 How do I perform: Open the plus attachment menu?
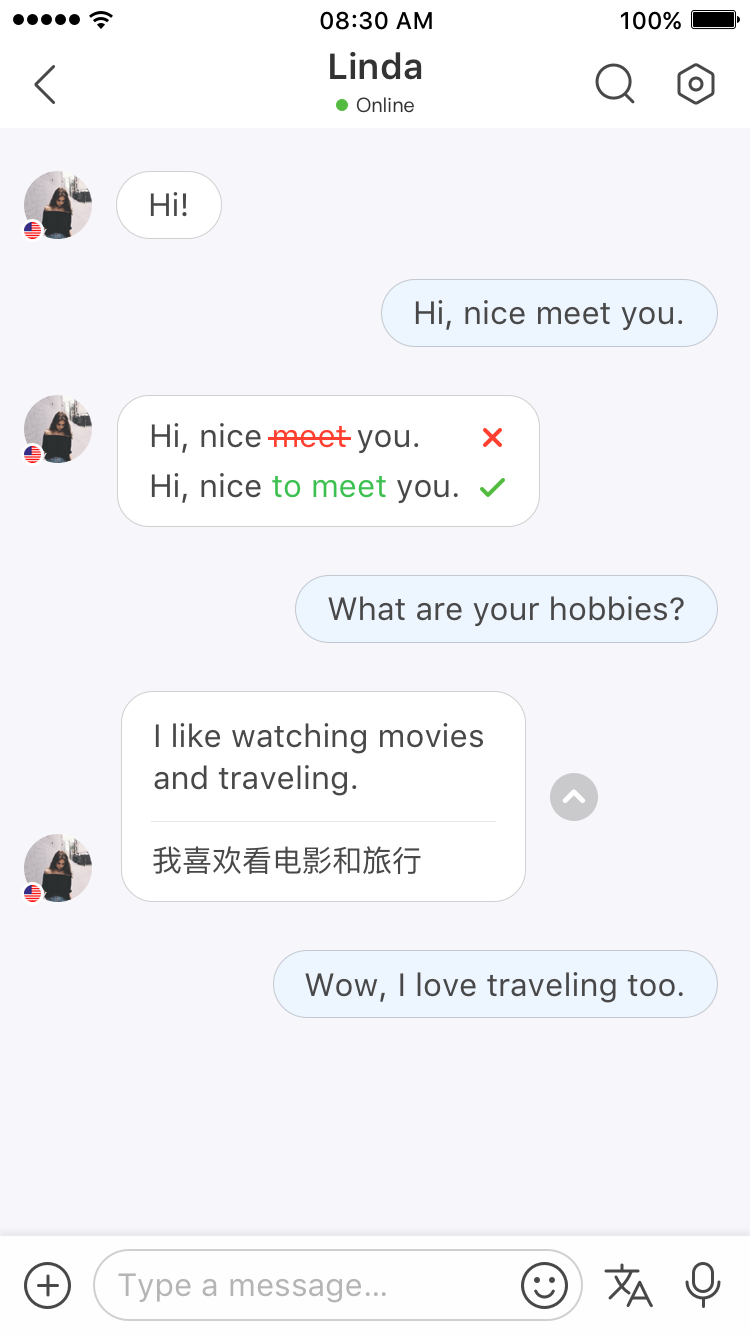click(x=48, y=1285)
